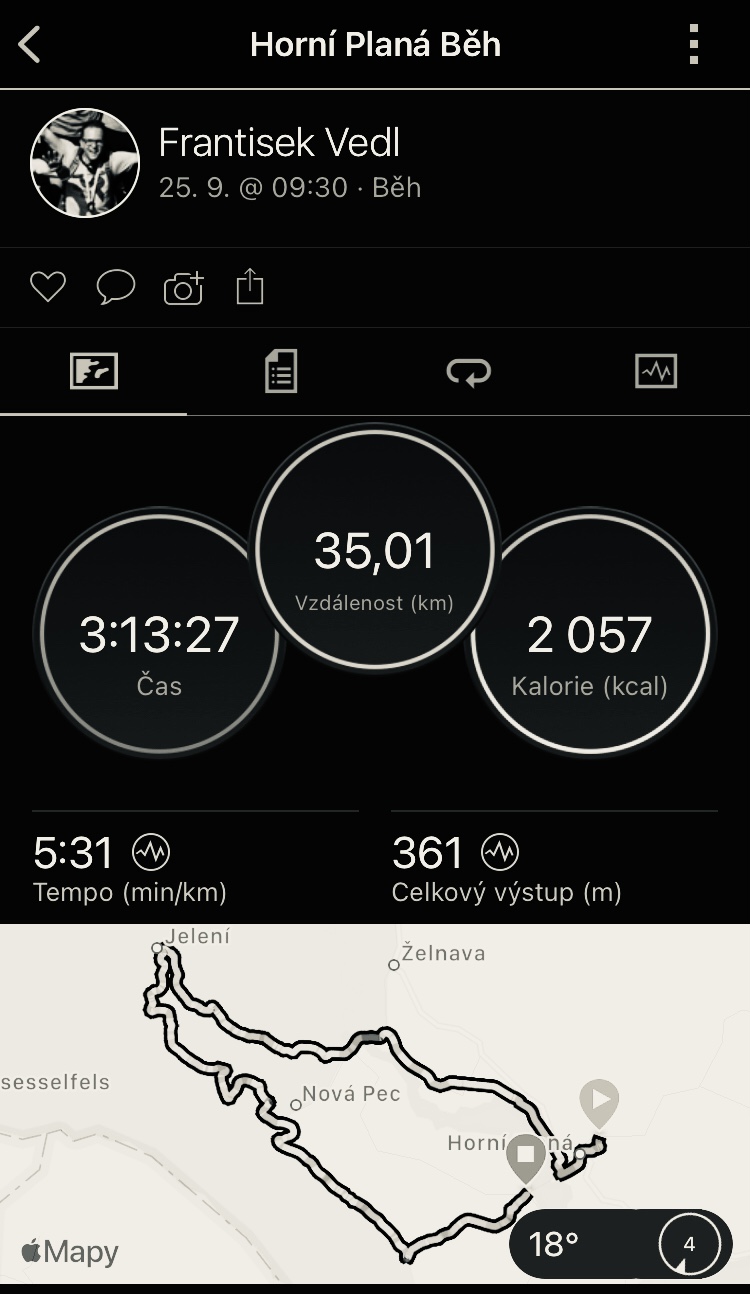Open comments with the speech bubble icon

tap(116, 288)
